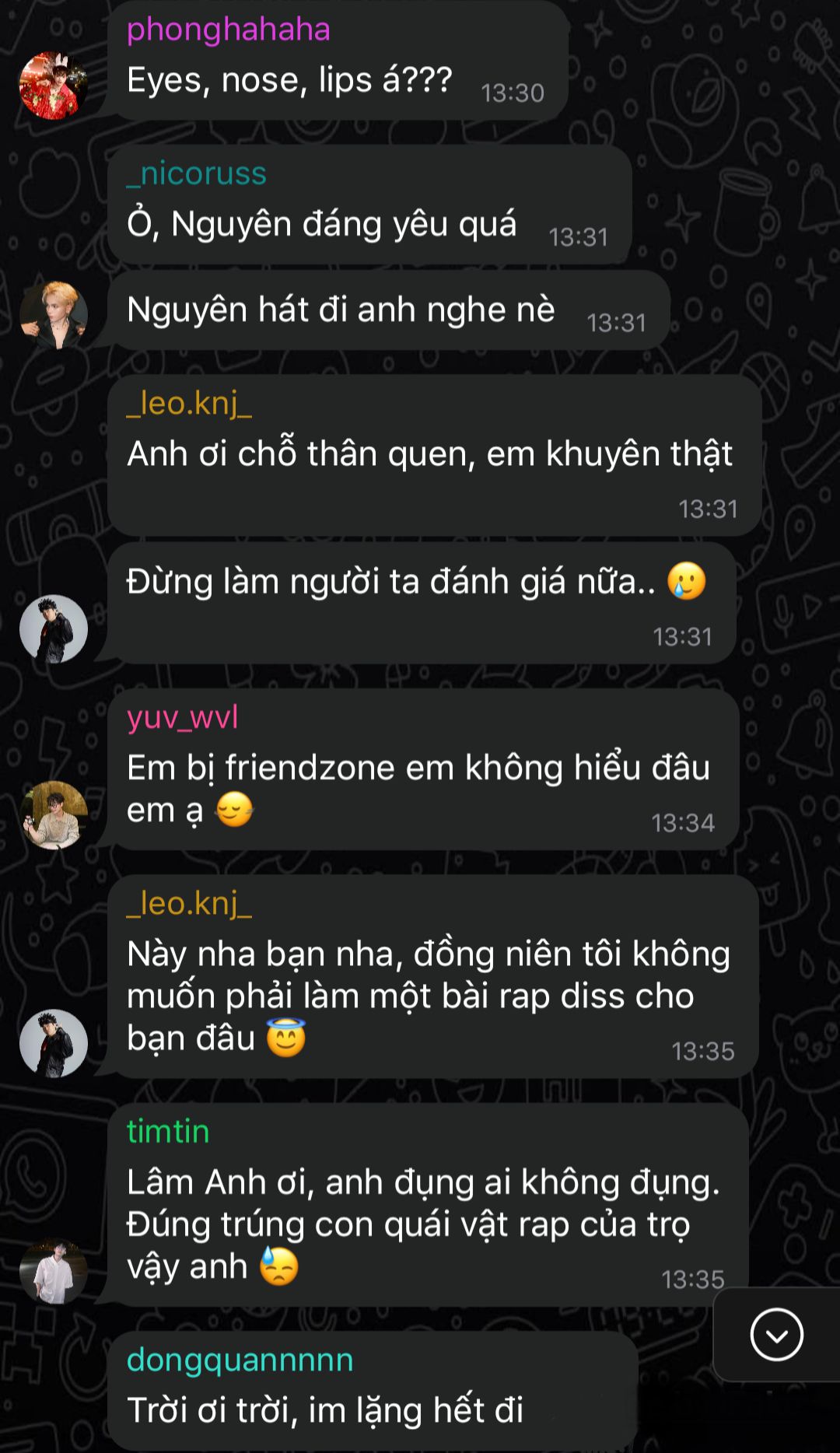Tap the avatar beside "Nguyên hát đi anh nghe nè"
This screenshot has width=840, height=1453.
pos(53,315)
